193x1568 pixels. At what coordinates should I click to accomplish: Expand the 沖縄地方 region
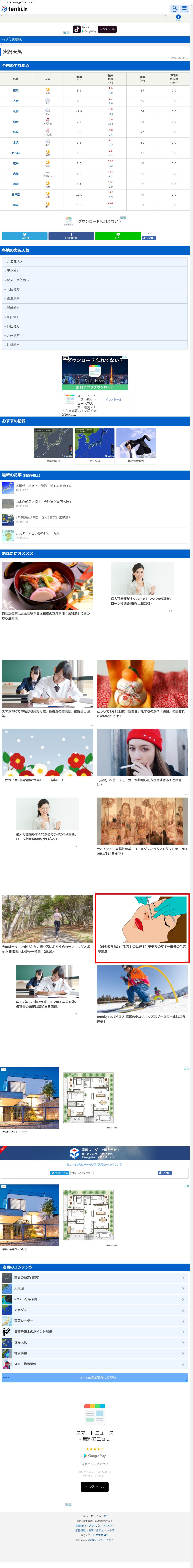(94, 344)
